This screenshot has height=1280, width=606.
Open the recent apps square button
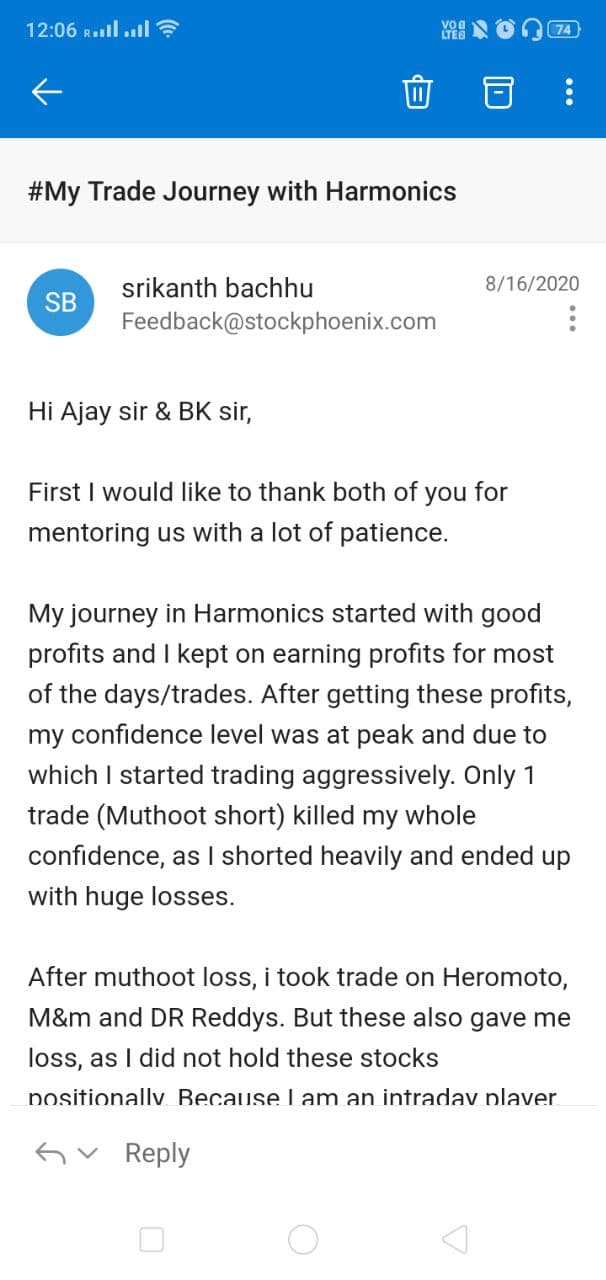pos(151,1240)
